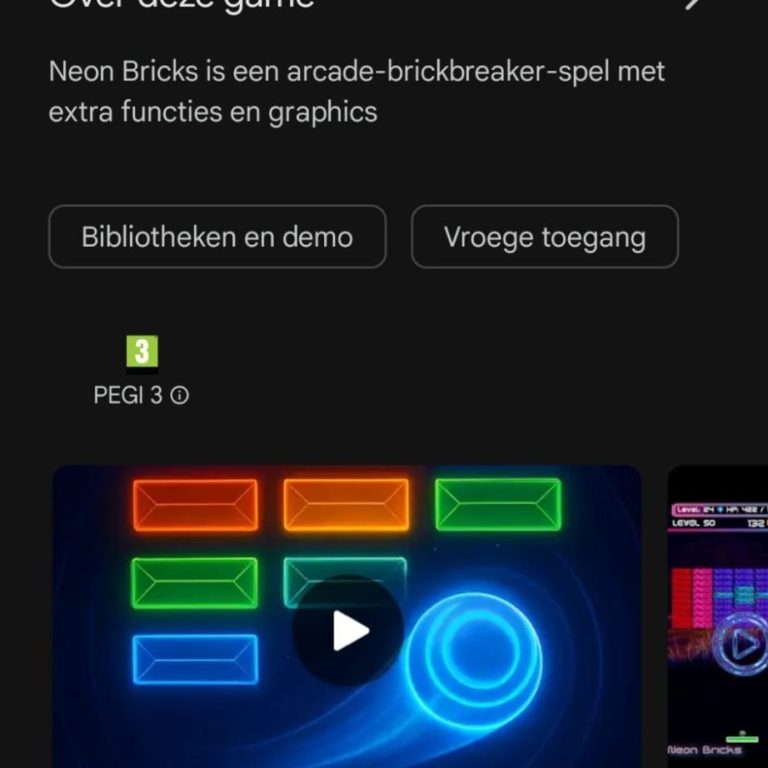This screenshot has width=768, height=768.
Task: Select the Vroege toegang chip
Action: (x=545, y=237)
